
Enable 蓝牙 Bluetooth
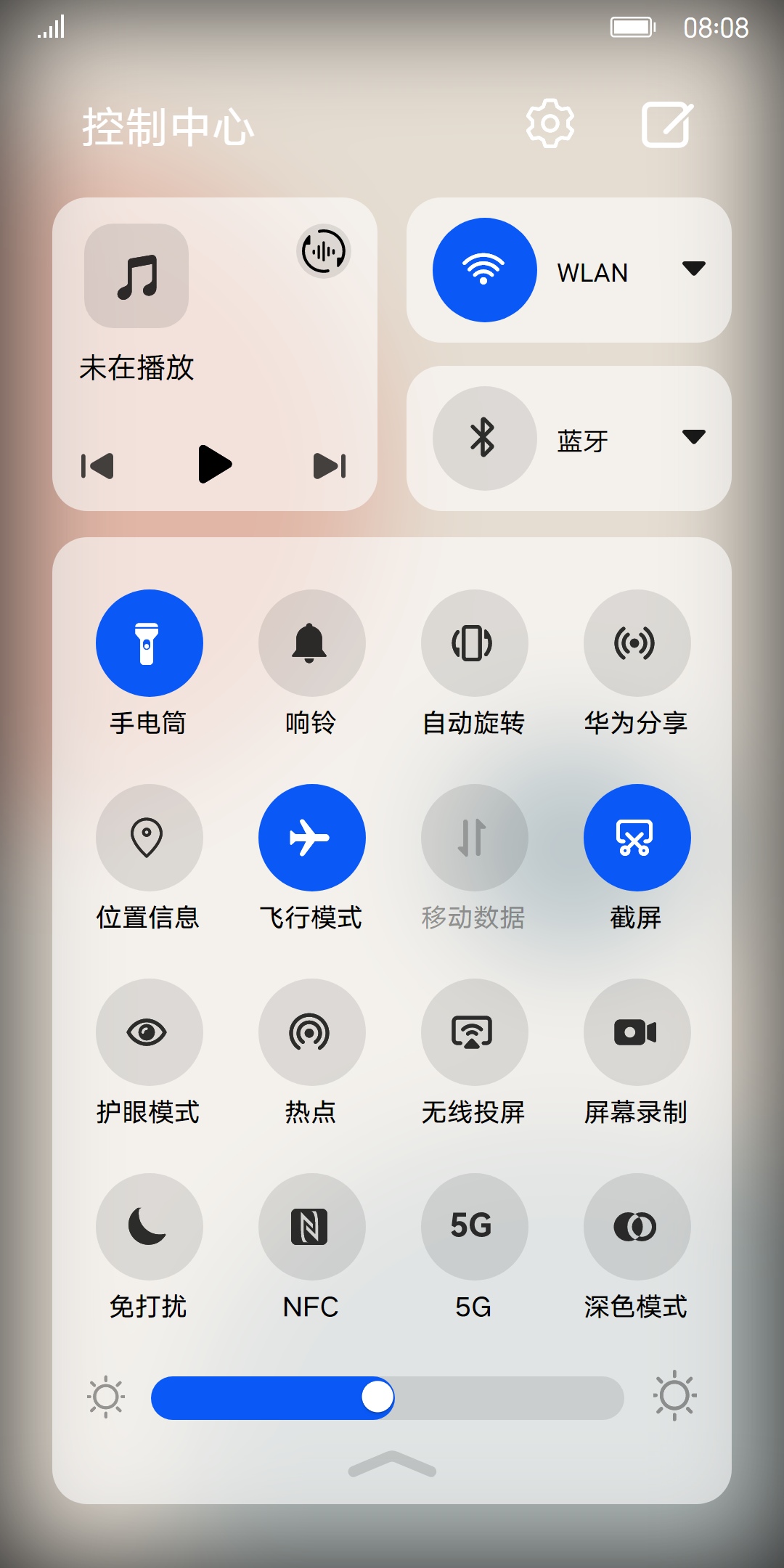484,438
